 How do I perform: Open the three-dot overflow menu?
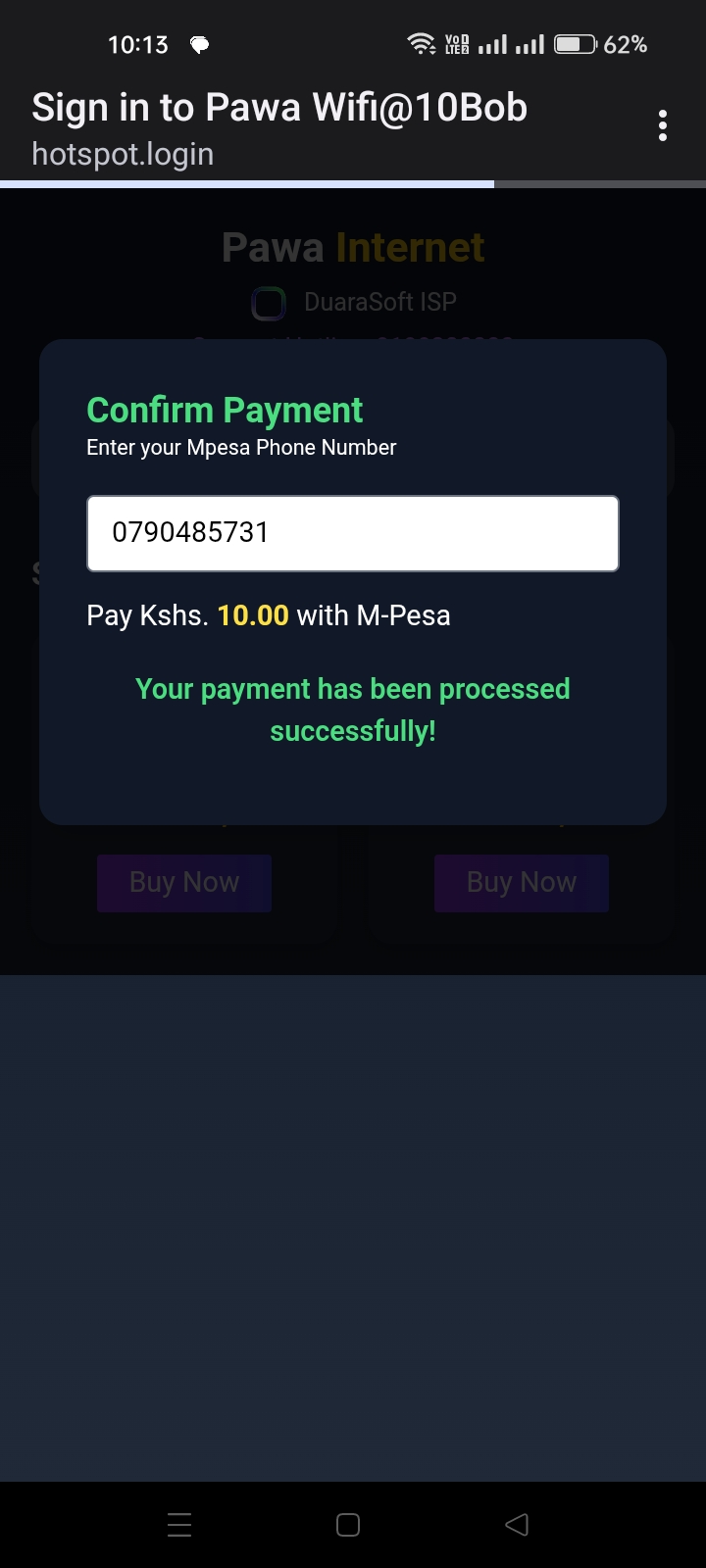(x=663, y=125)
